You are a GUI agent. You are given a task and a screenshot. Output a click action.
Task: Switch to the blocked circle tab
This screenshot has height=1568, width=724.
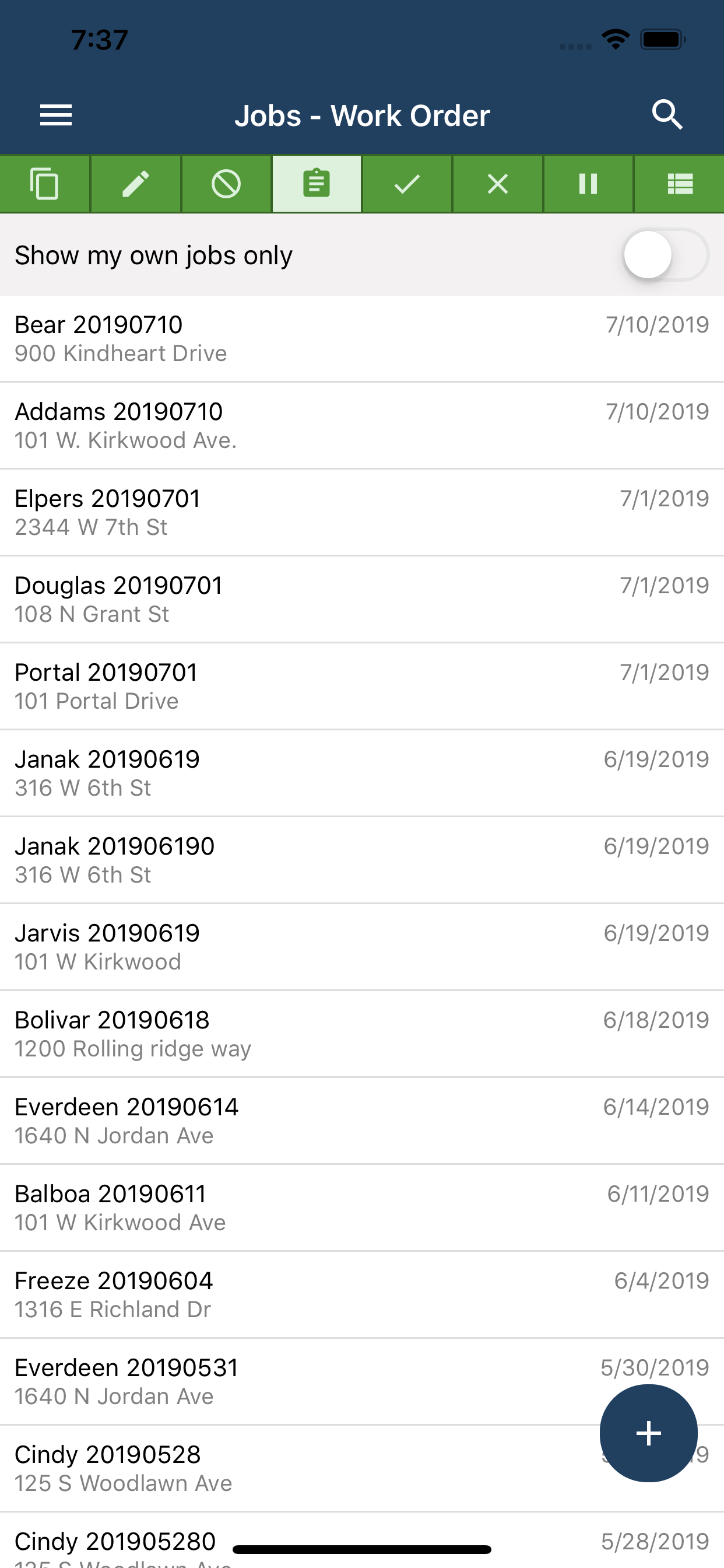[x=226, y=184]
